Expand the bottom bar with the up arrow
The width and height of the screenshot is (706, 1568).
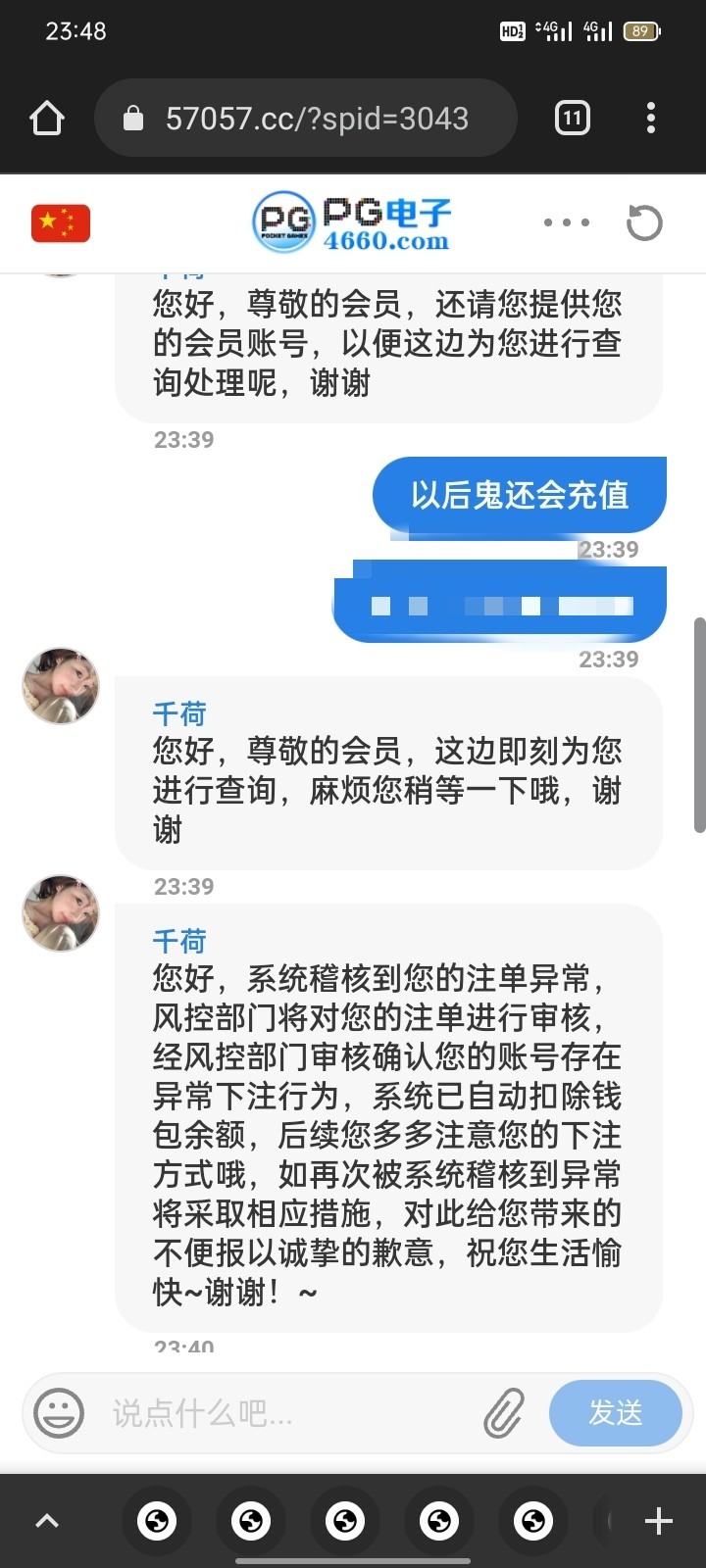coord(47,1521)
